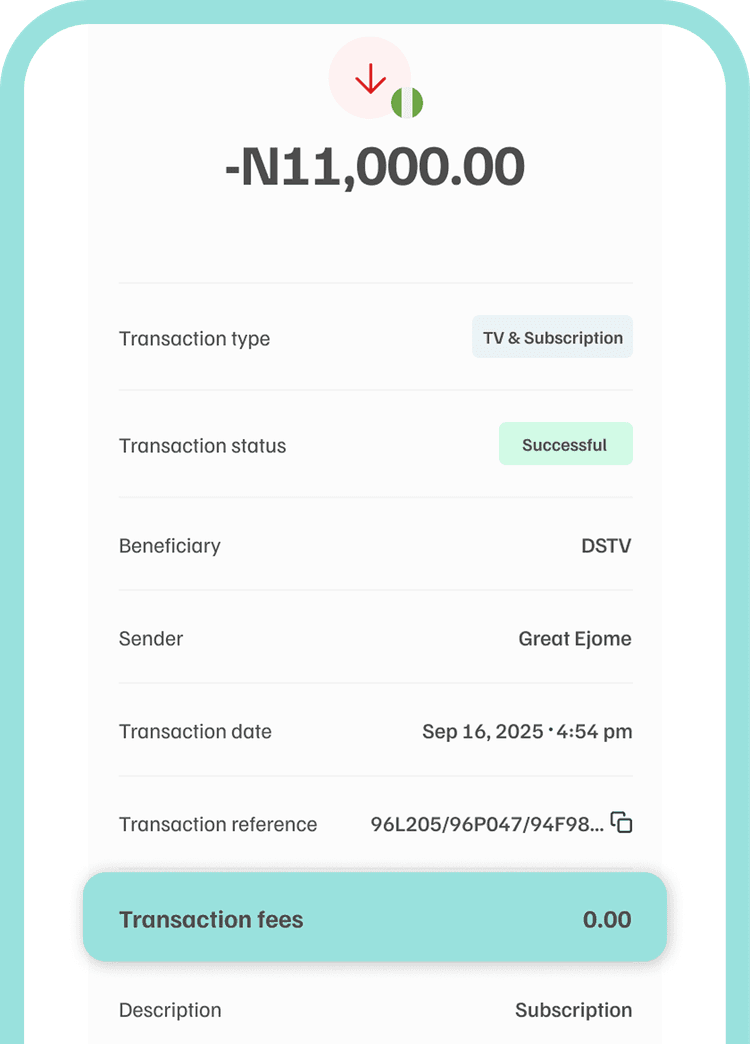Tap the Beneficiary label

170,546
